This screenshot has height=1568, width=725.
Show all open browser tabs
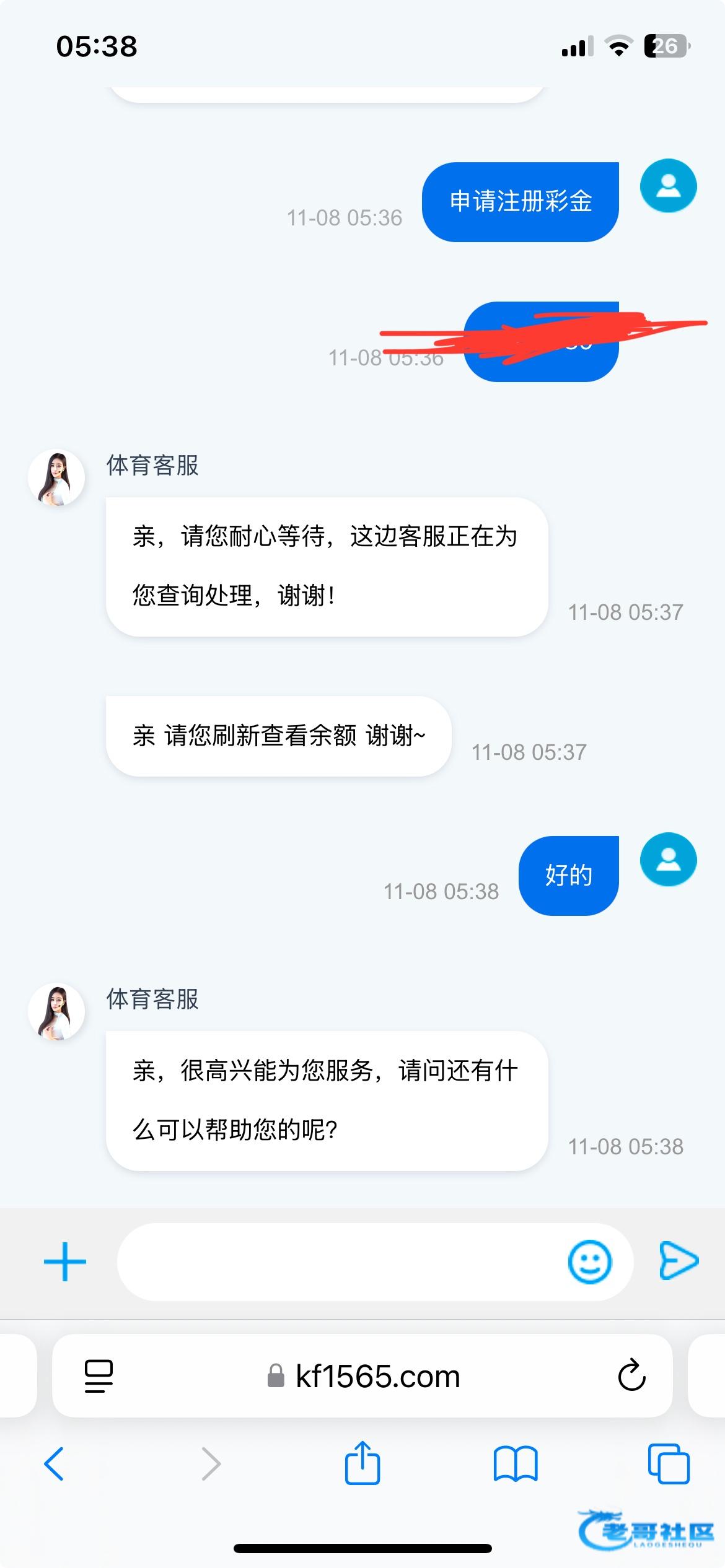click(669, 1464)
